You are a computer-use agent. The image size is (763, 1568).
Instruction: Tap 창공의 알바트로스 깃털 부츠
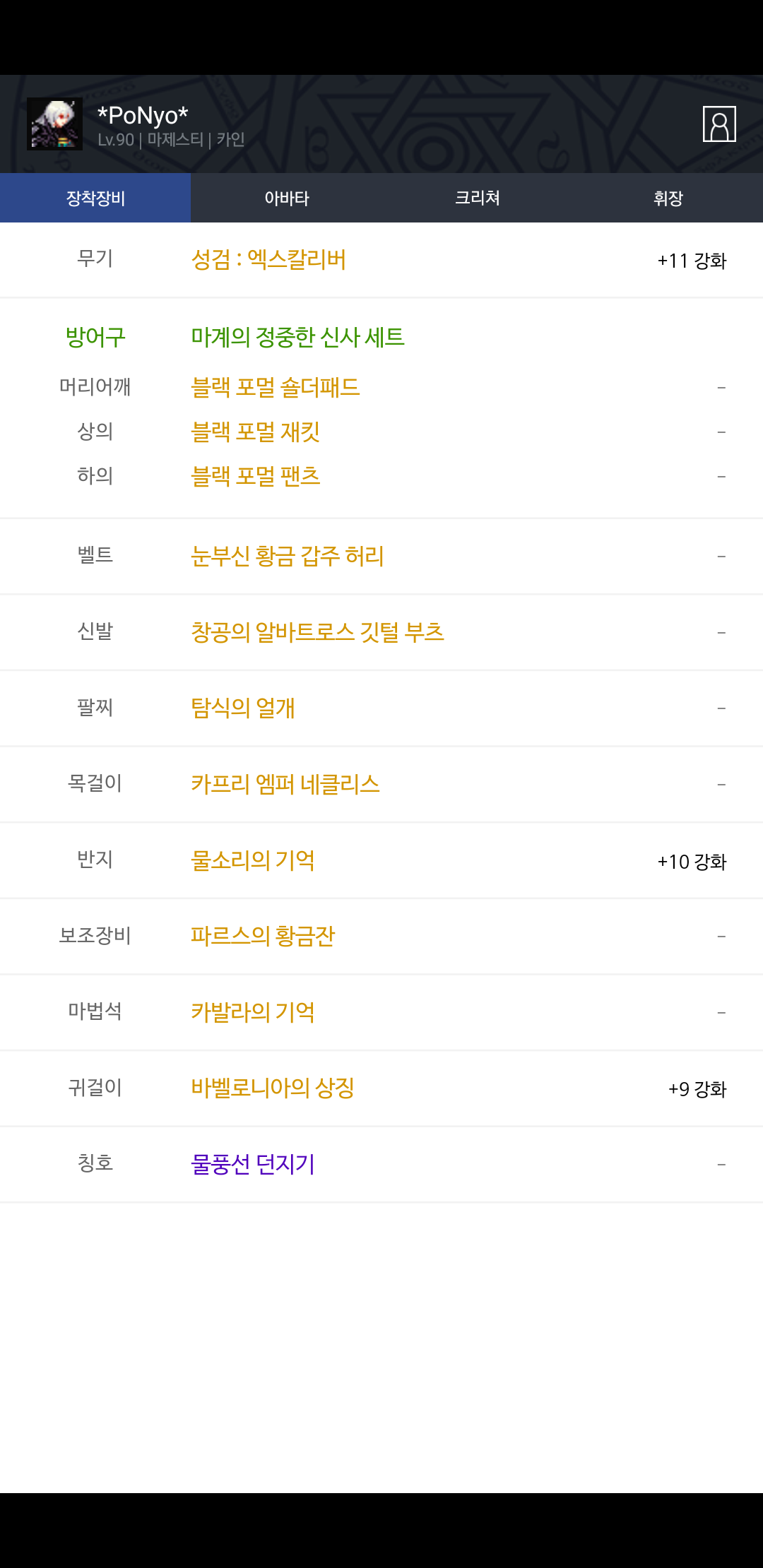[317, 632]
